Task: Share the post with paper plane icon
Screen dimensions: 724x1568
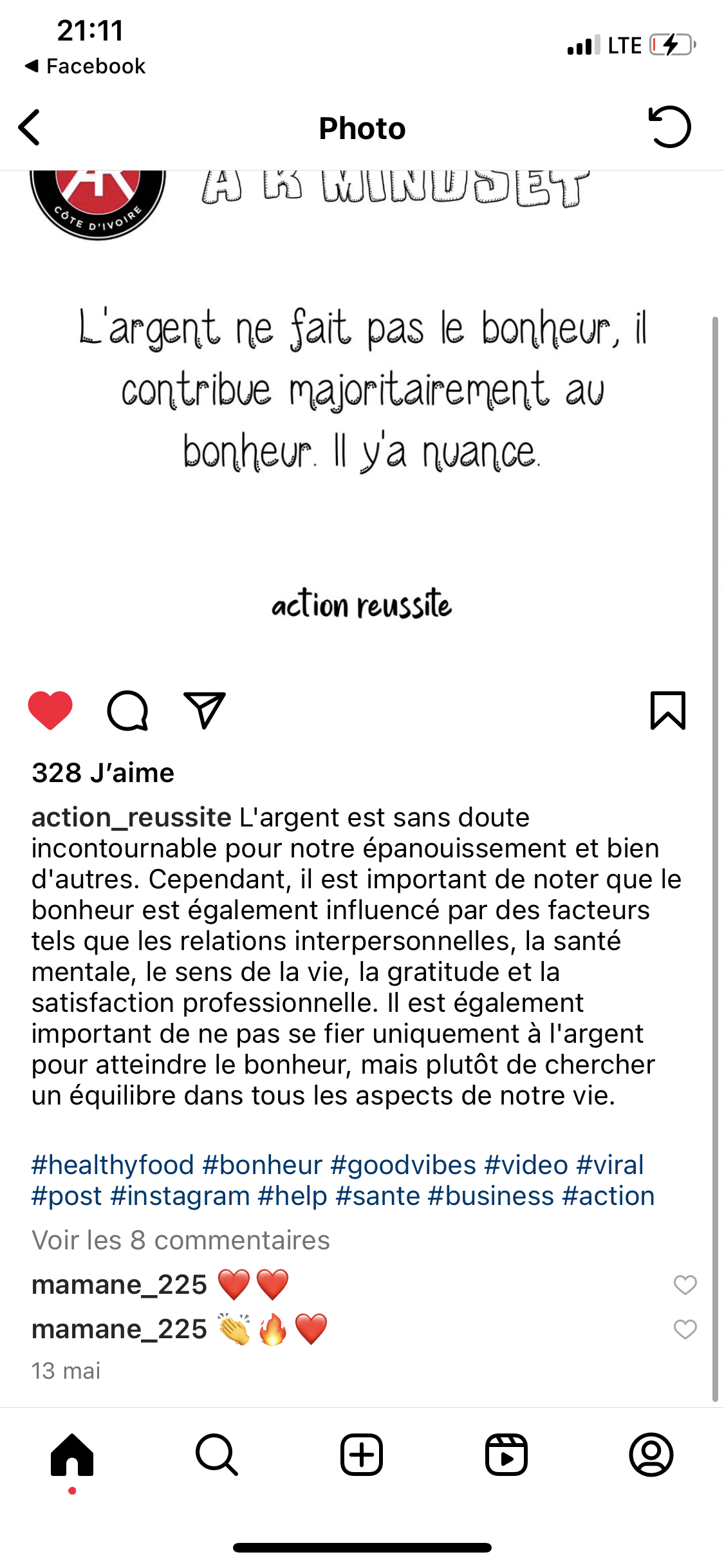Action: tap(205, 711)
